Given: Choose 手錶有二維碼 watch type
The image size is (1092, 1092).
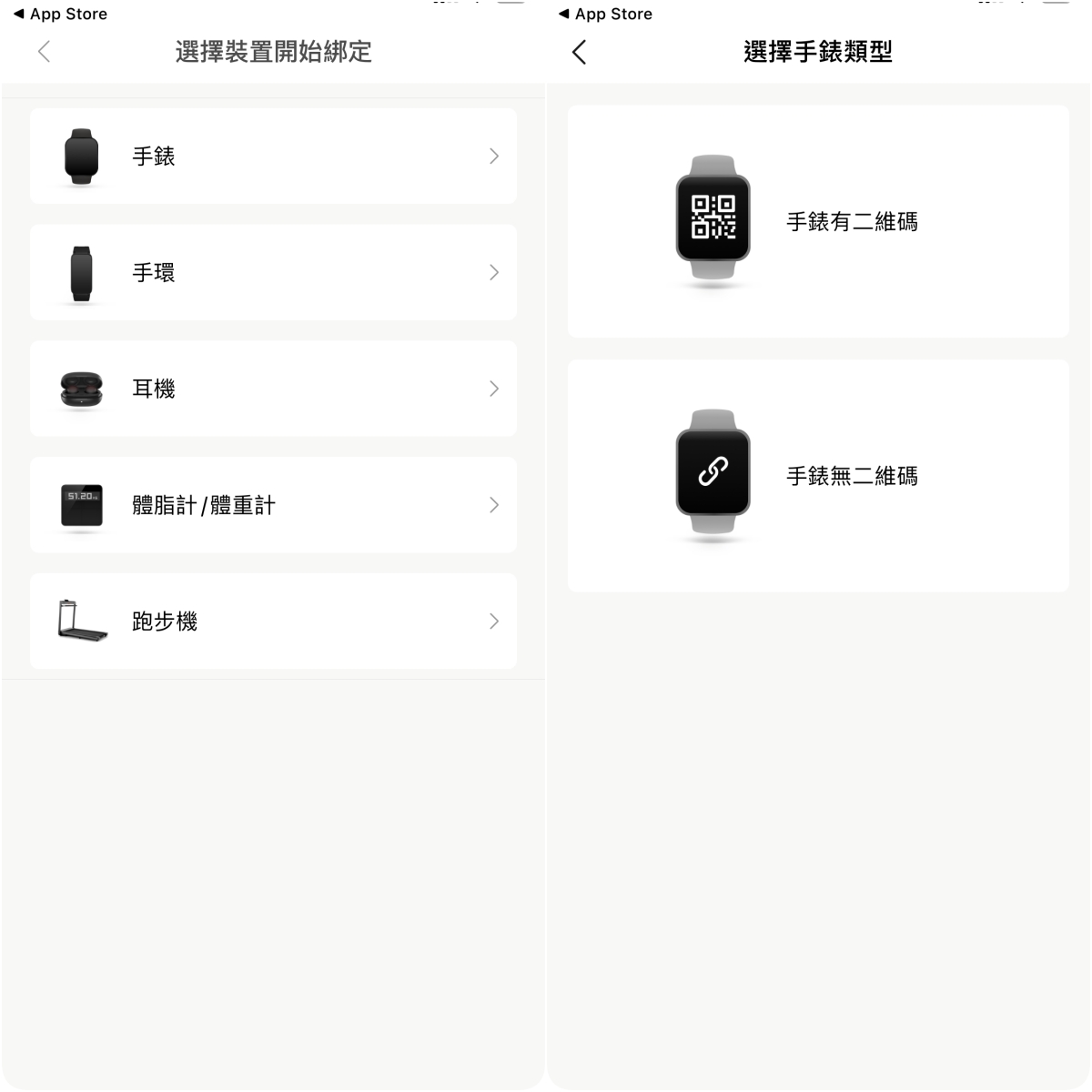Looking at the screenshot, I should point(817,221).
